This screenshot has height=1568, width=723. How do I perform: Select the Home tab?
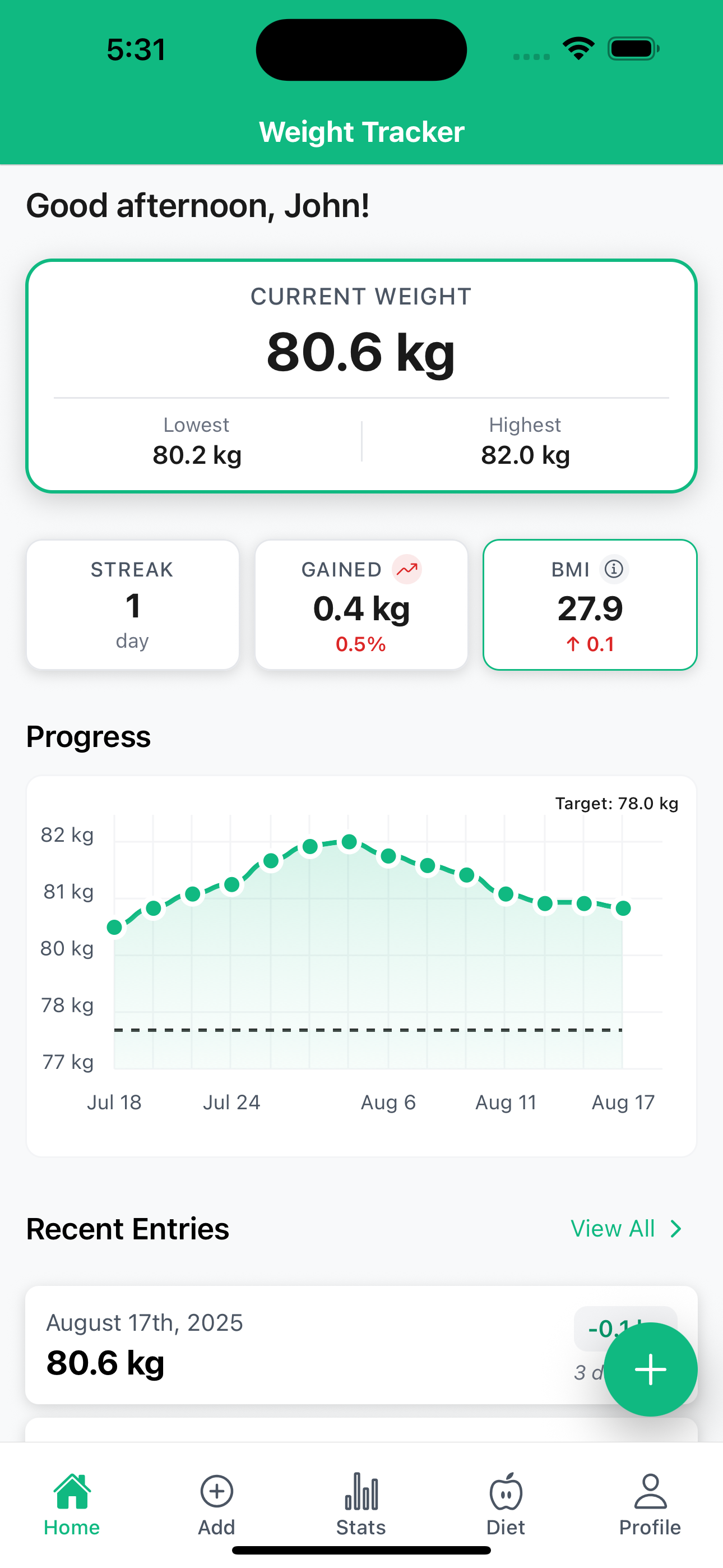pos(72,1505)
